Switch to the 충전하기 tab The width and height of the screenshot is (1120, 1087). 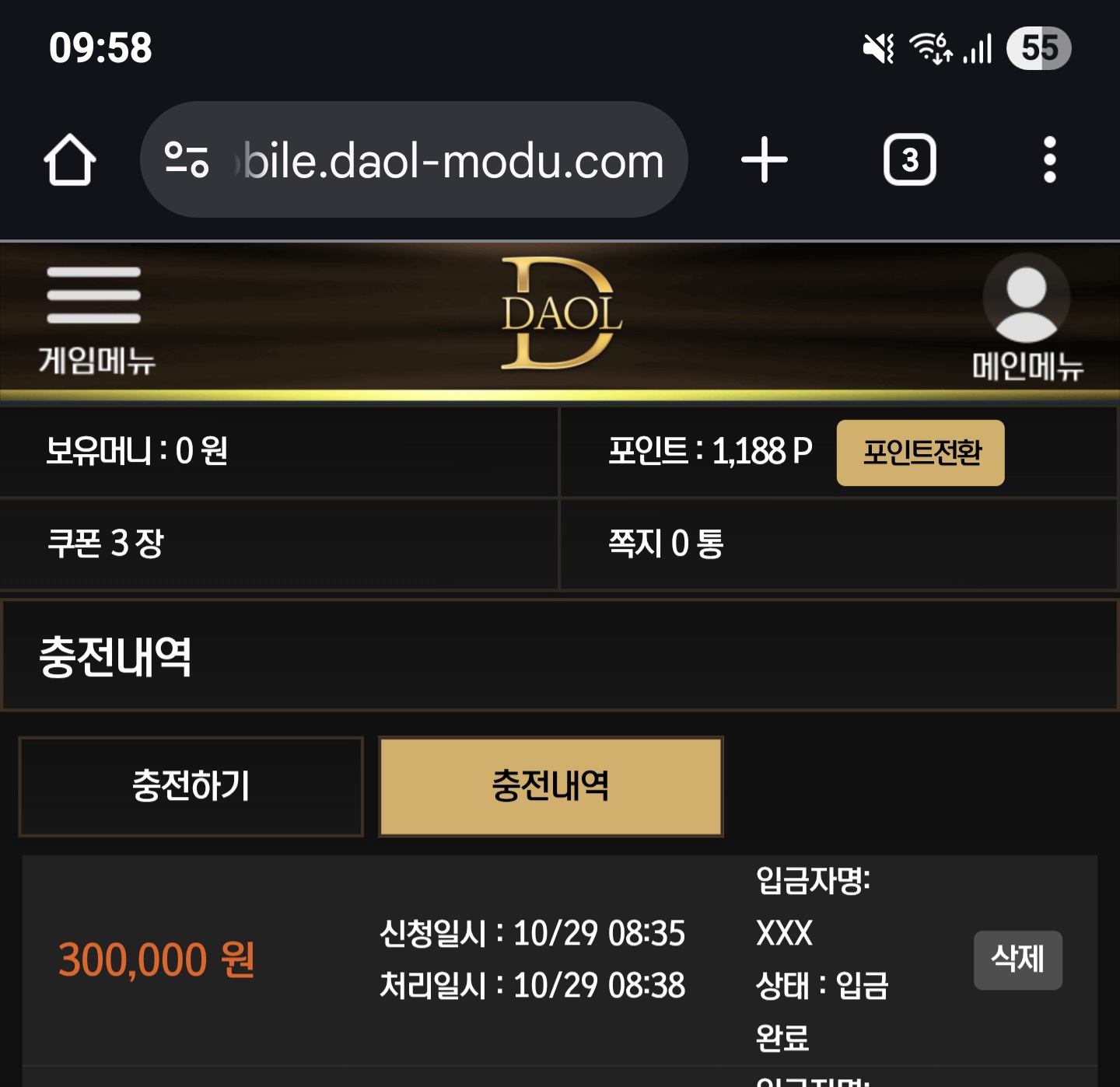(x=191, y=786)
